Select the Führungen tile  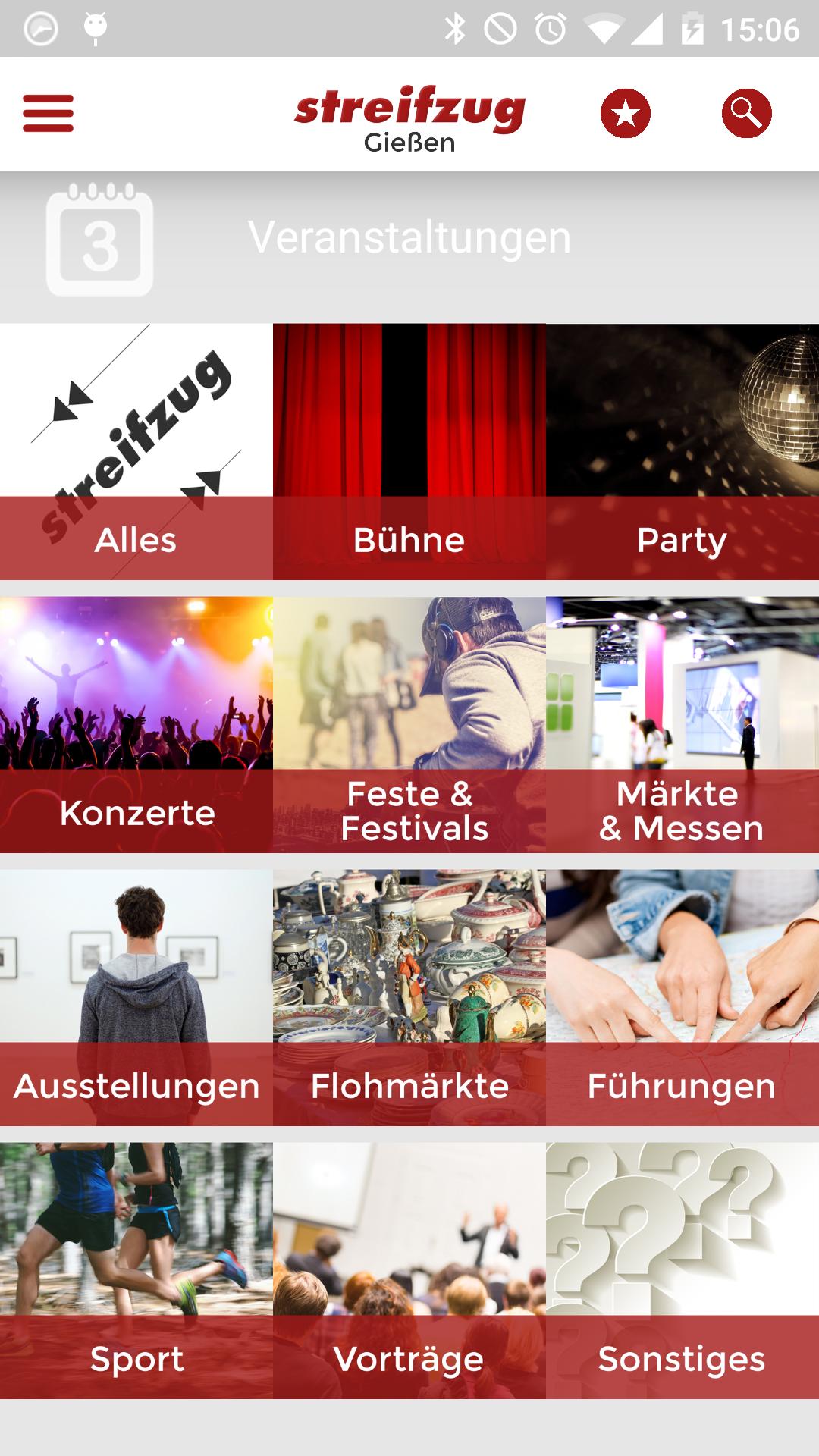point(682,998)
